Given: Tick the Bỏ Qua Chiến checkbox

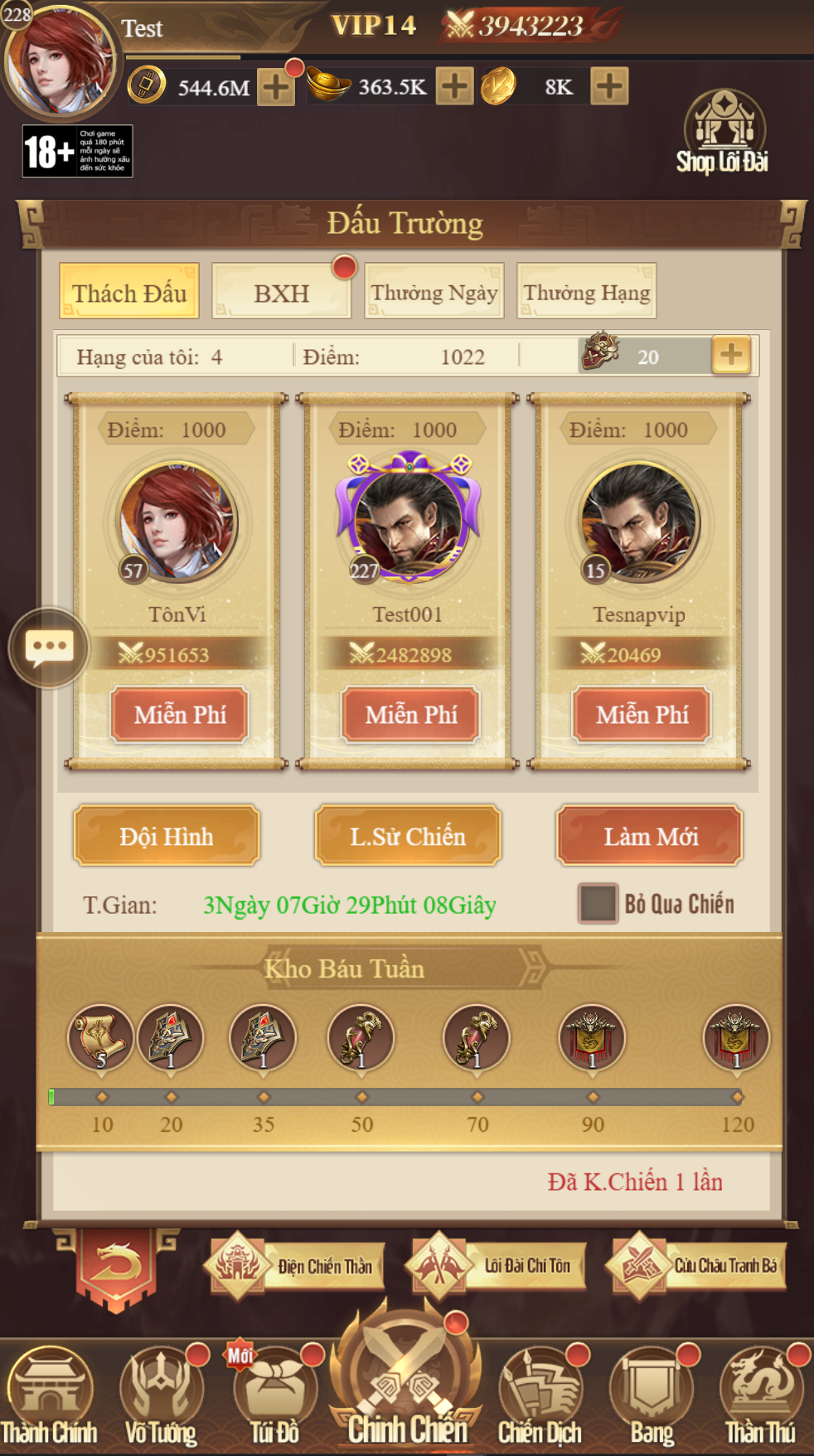Looking at the screenshot, I should [x=598, y=904].
